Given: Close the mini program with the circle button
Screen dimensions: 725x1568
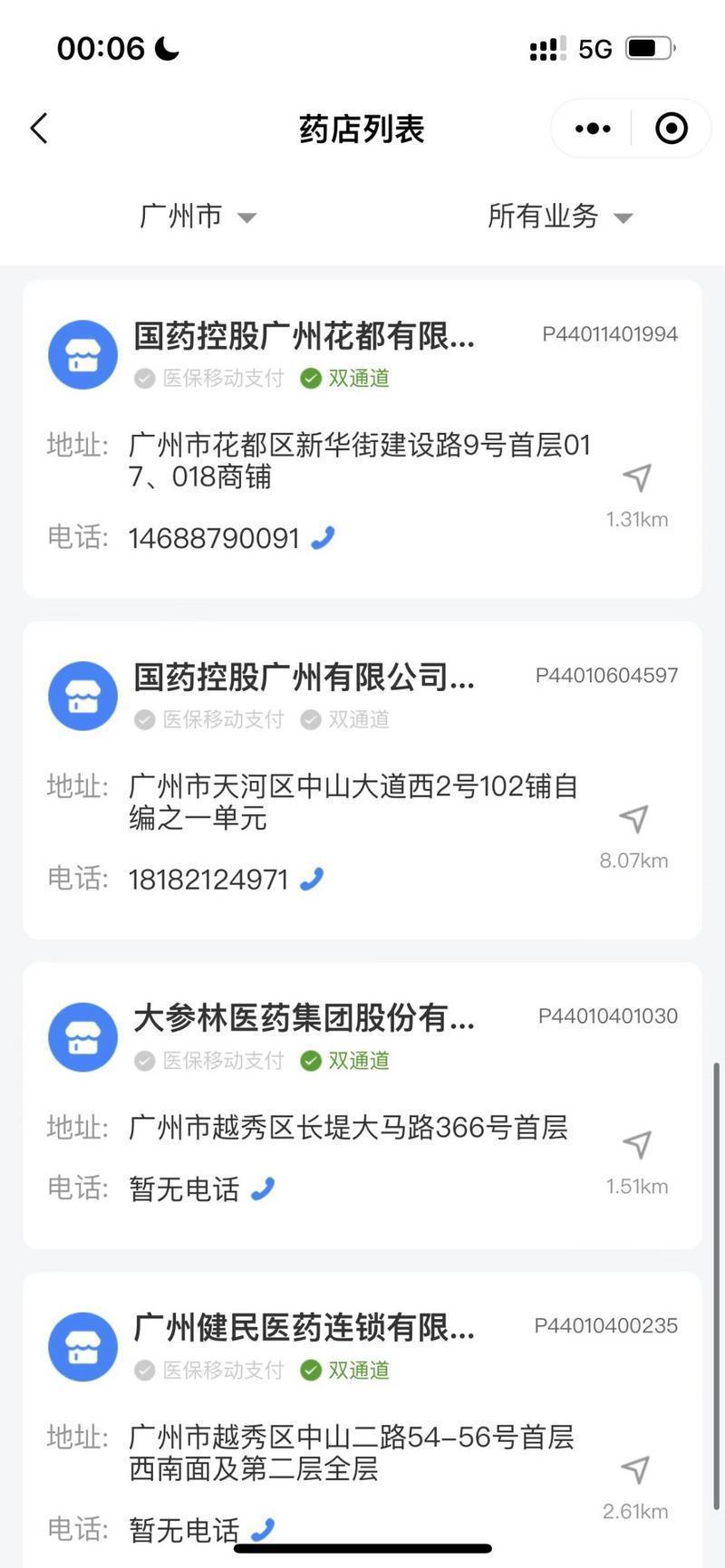Looking at the screenshot, I should [x=671, y=129].
